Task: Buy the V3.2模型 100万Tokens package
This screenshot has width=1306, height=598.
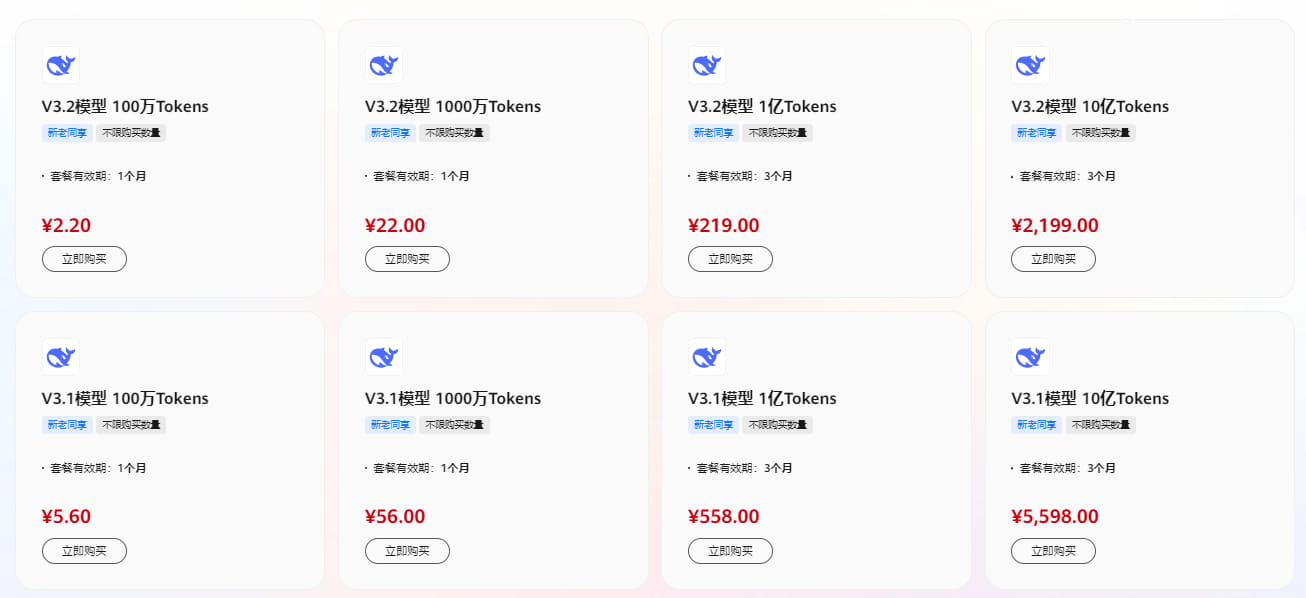Action: click(84, 259)
